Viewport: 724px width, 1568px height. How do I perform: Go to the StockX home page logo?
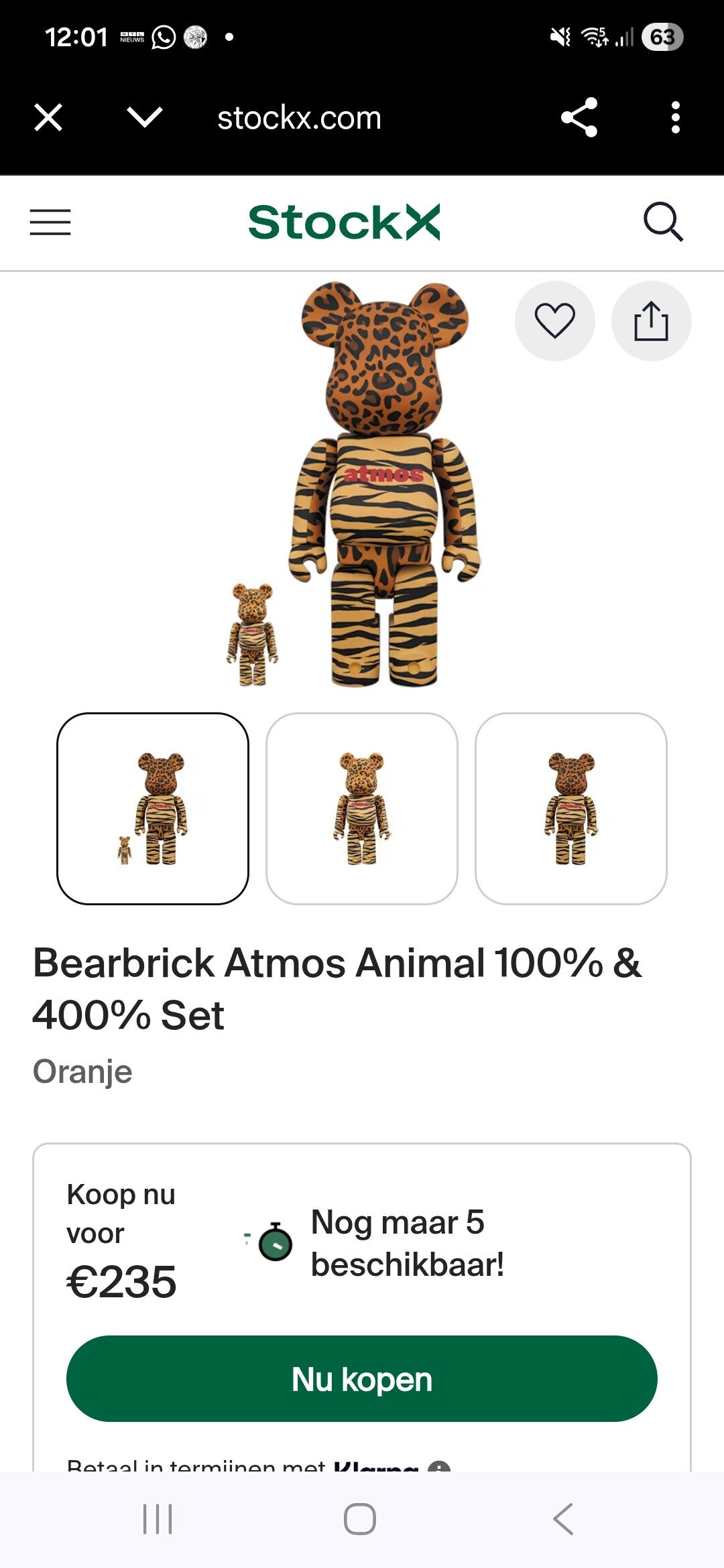click(344, 222)
